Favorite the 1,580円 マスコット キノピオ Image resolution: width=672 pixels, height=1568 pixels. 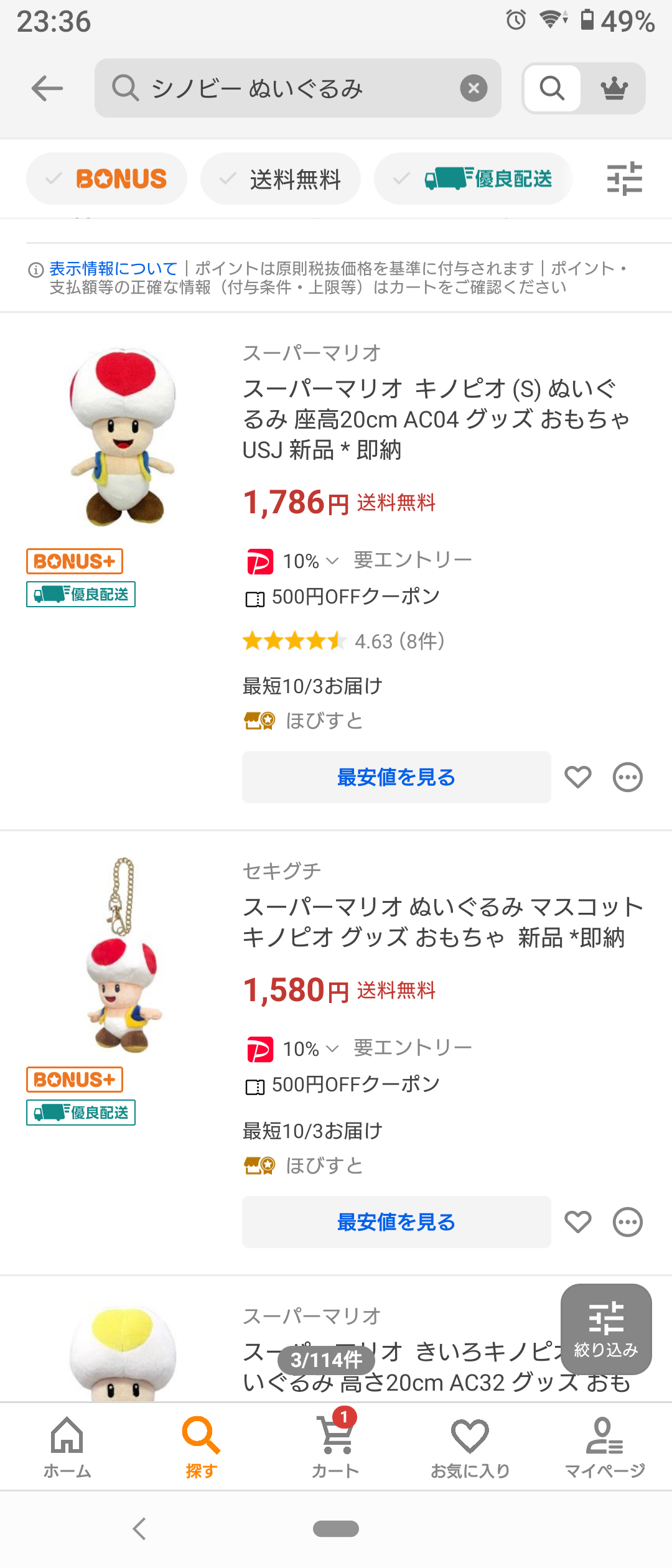[577, 1222]
